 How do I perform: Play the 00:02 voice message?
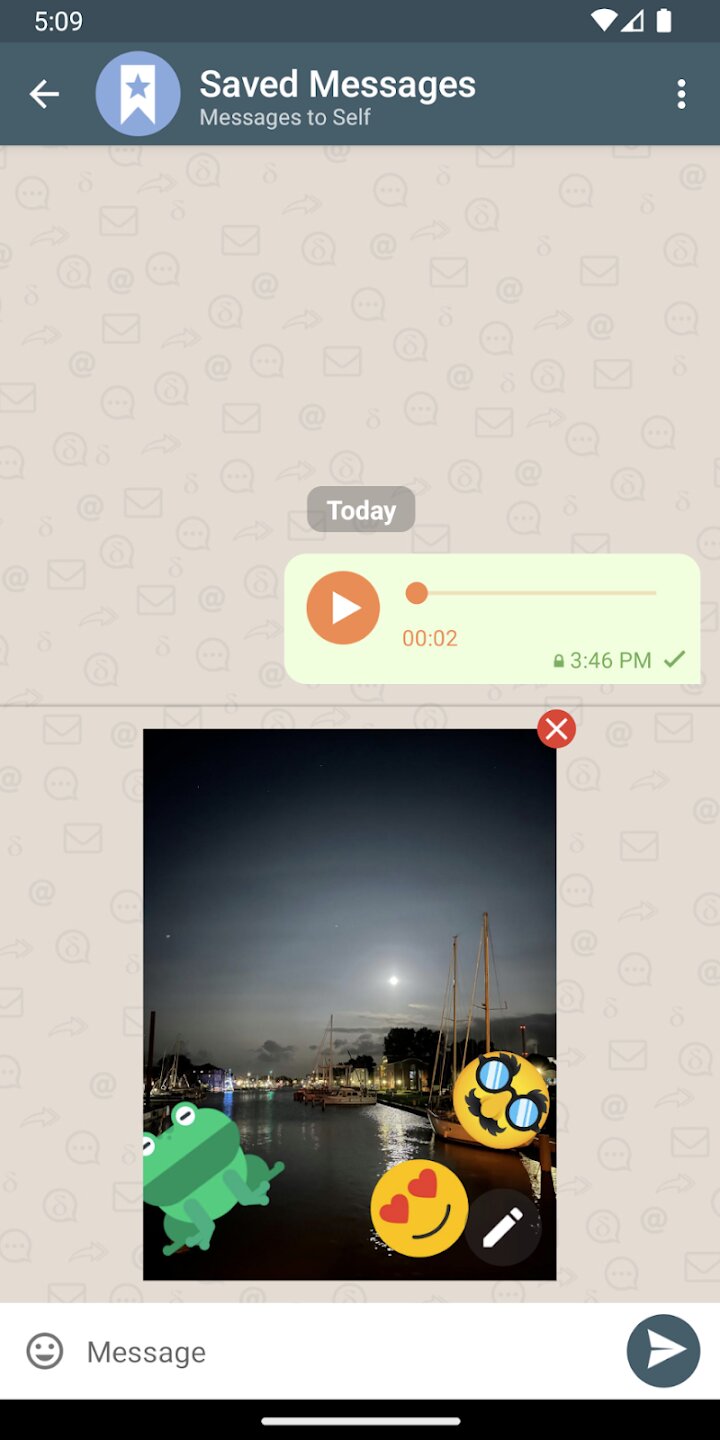pyautogui.click(x=343, y=608)
